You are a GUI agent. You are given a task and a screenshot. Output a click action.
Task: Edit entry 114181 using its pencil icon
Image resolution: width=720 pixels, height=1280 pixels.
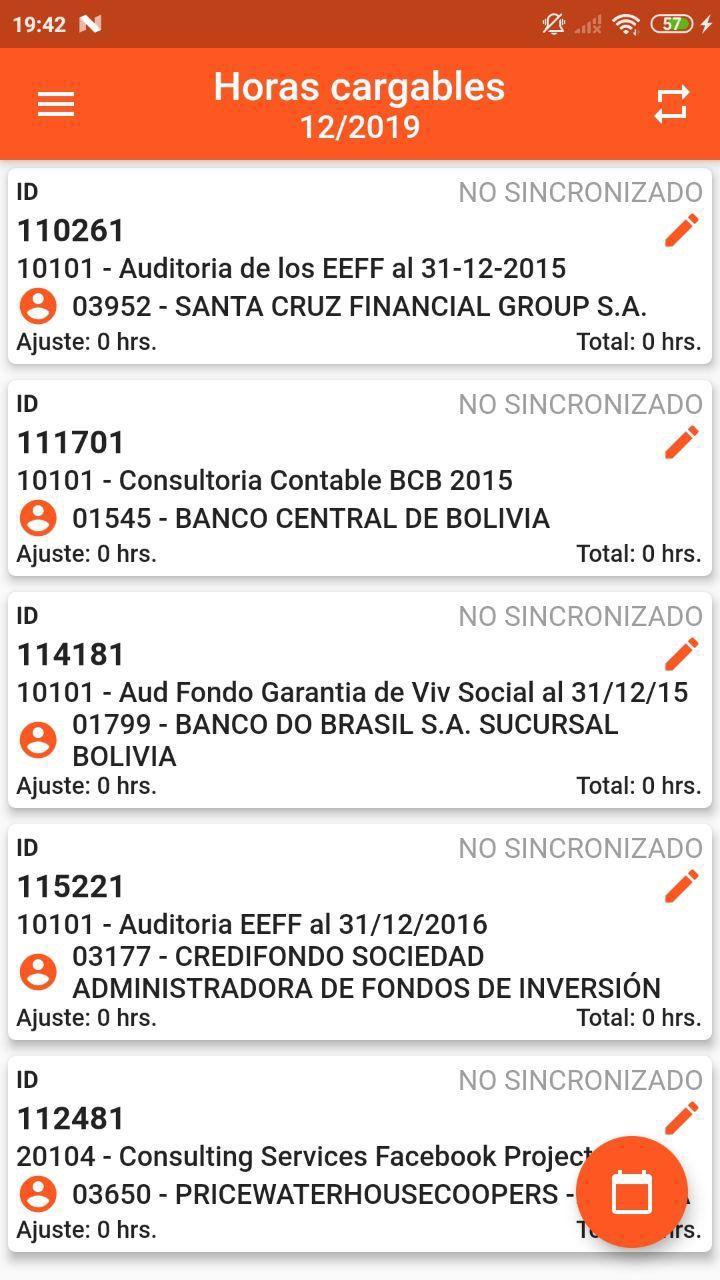680,653
